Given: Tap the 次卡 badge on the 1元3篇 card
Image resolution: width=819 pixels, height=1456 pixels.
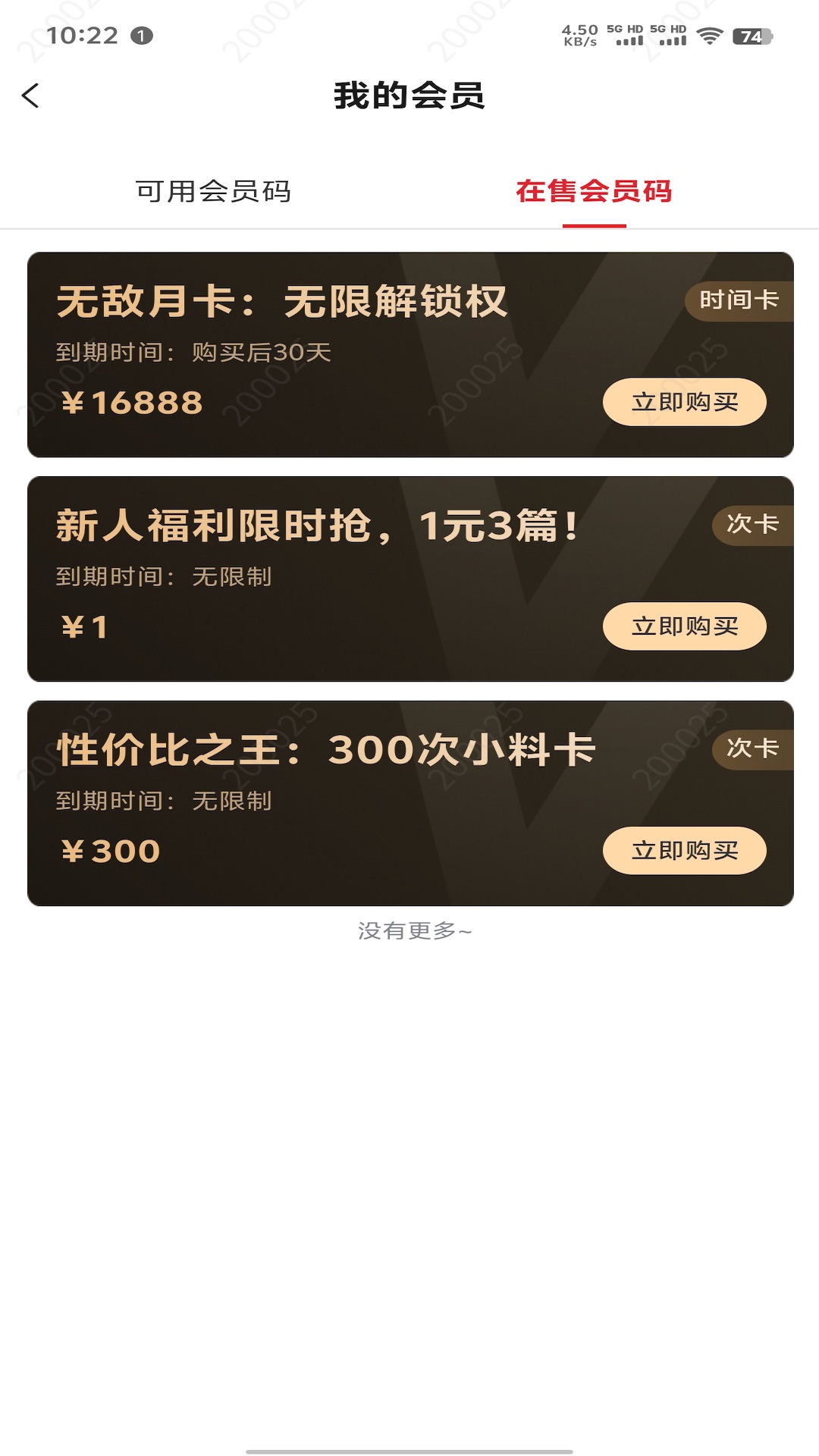Looking at the screenshot, I should [x=752, y=523].
